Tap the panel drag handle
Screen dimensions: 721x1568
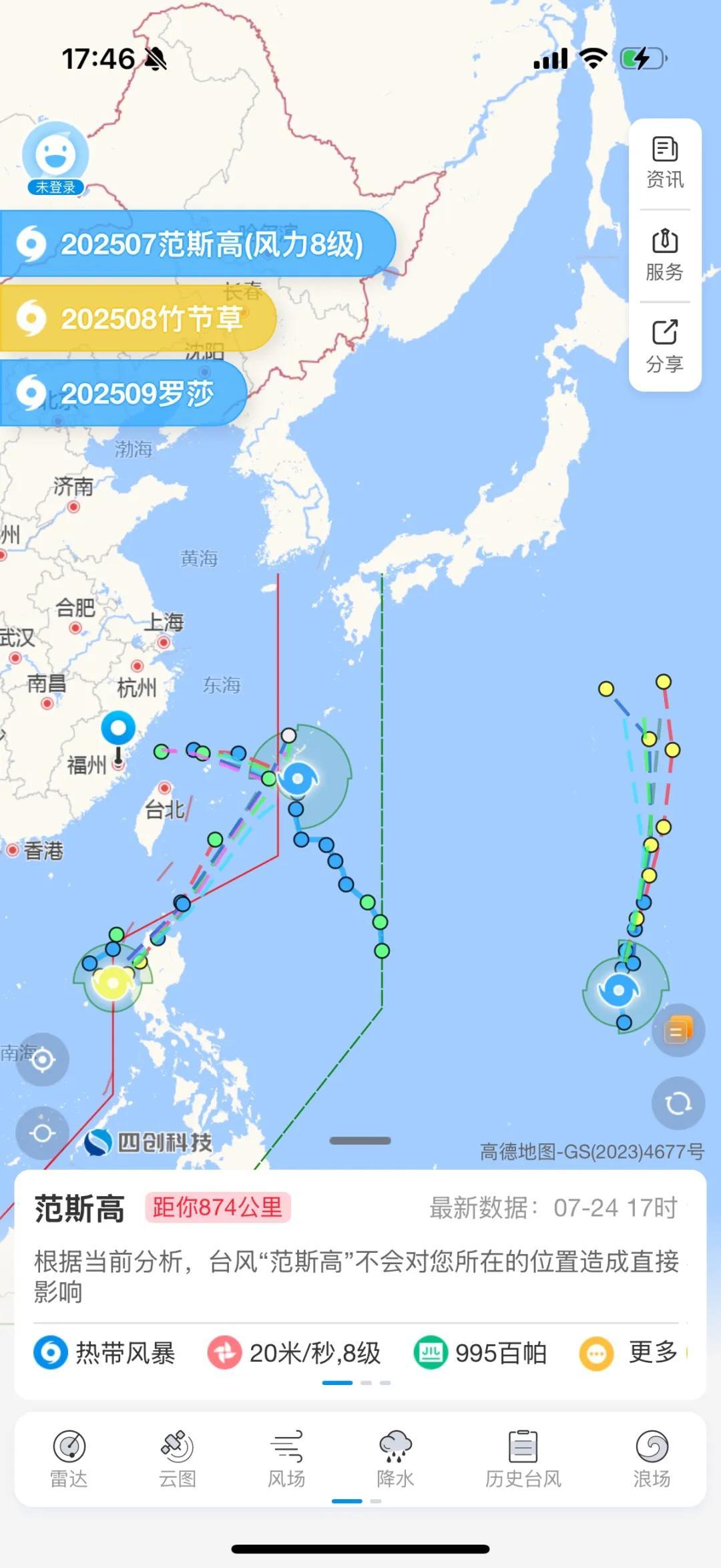pyautogui.click(x=360, y=1141)
